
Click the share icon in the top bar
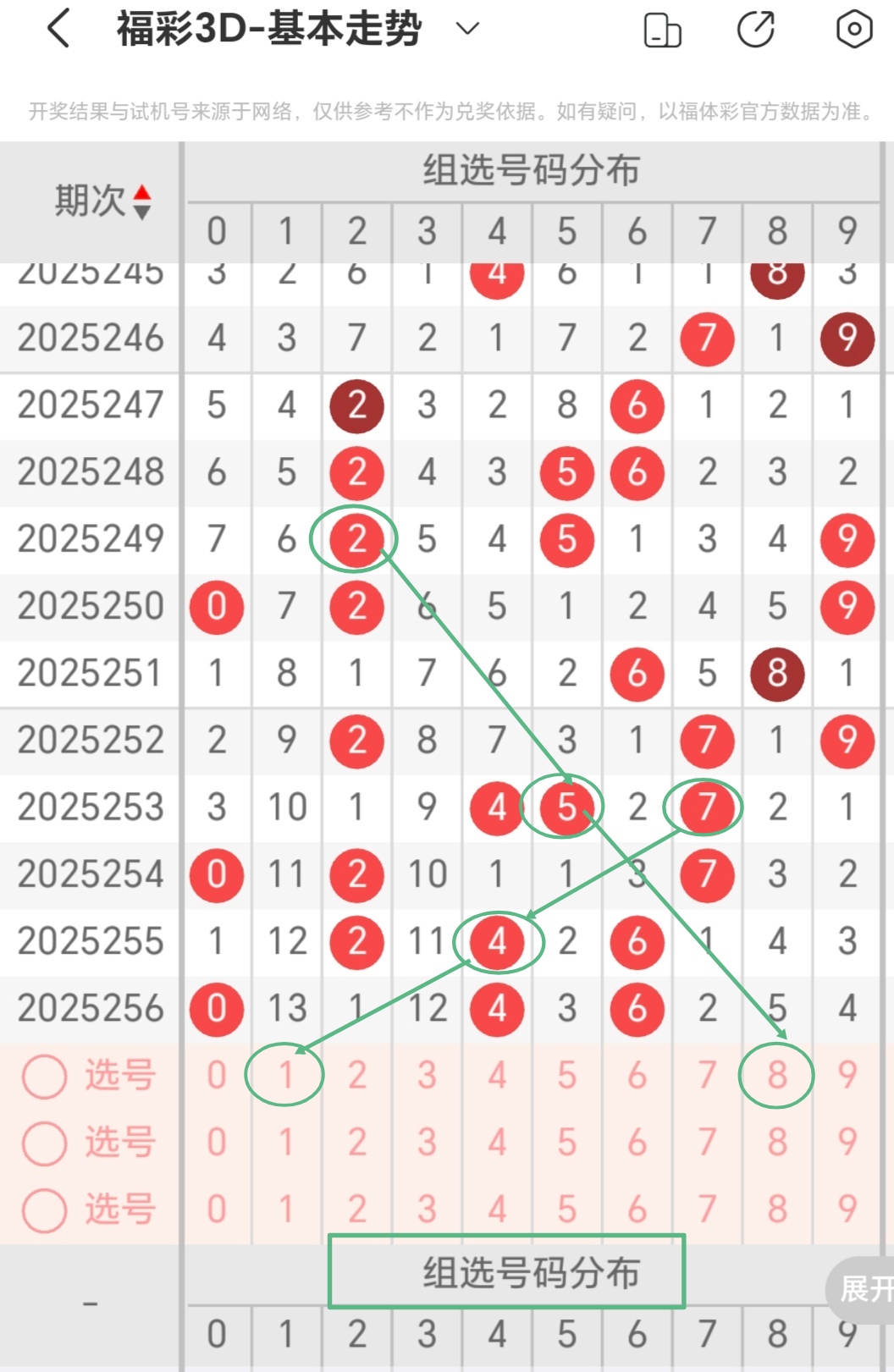[757, 28]
